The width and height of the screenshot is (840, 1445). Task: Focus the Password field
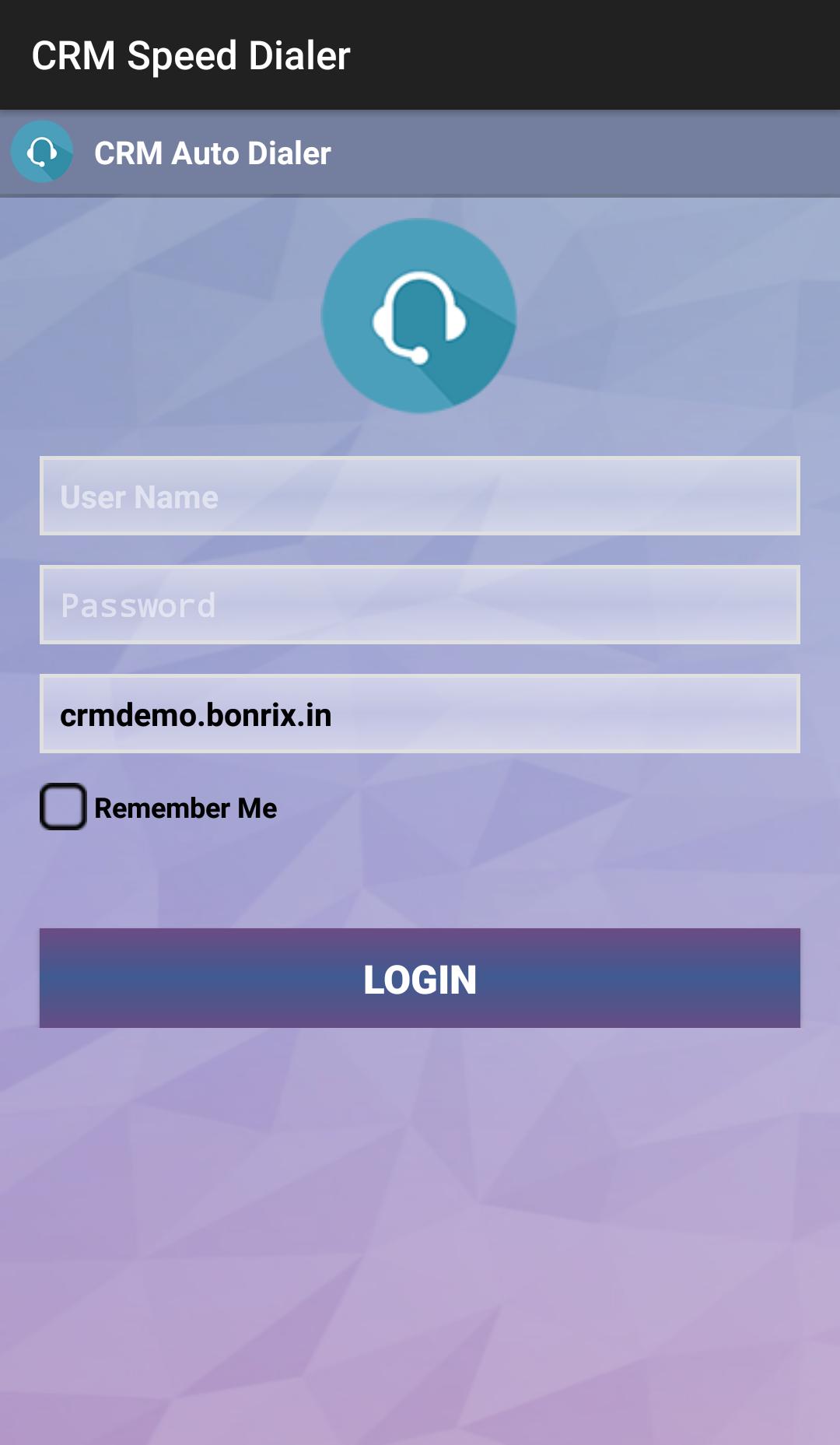click(420, 605)
